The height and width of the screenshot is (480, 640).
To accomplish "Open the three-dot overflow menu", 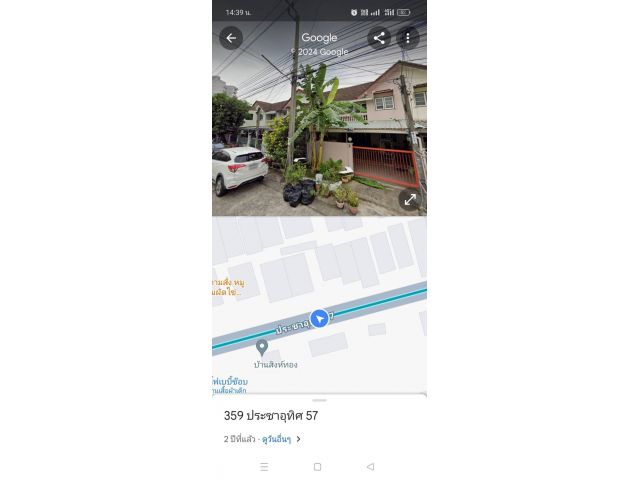I will pos(407,38).
